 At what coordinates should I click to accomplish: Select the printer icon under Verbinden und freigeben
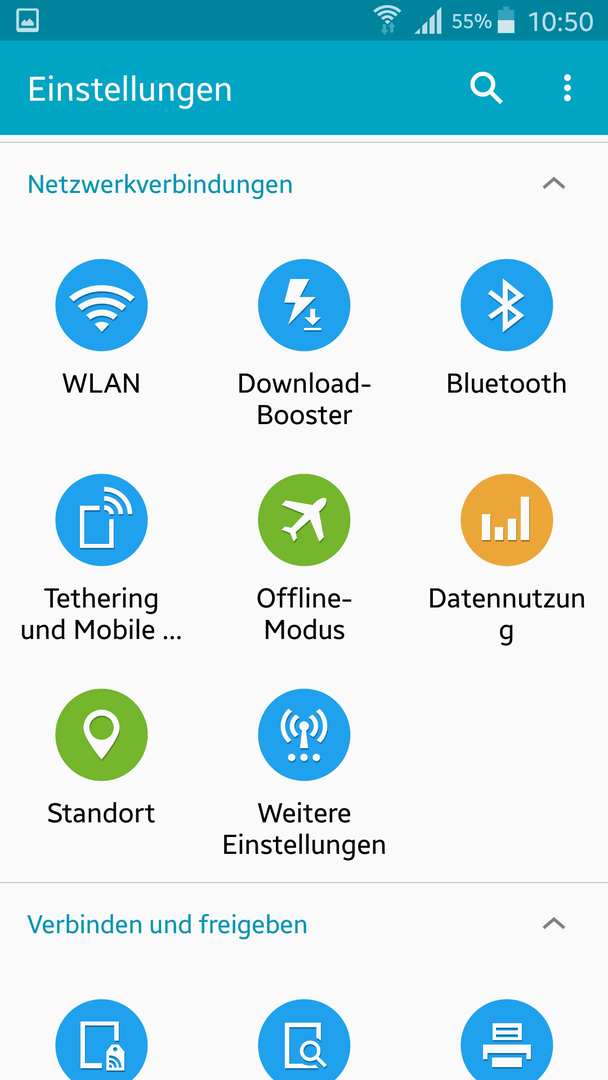tap(506, 1040)
